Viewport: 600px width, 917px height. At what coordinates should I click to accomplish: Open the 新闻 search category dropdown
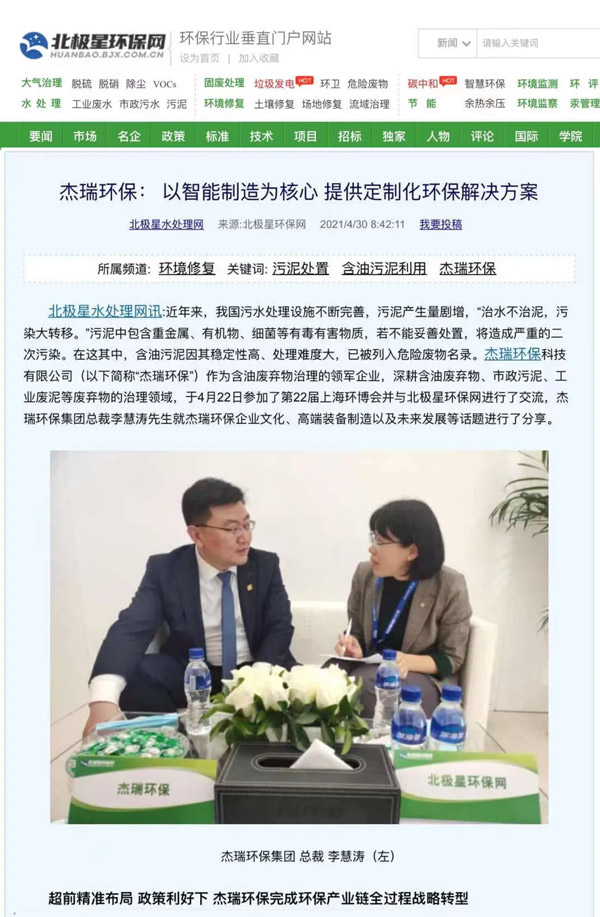pyautogui.click(x=452, y=43)
